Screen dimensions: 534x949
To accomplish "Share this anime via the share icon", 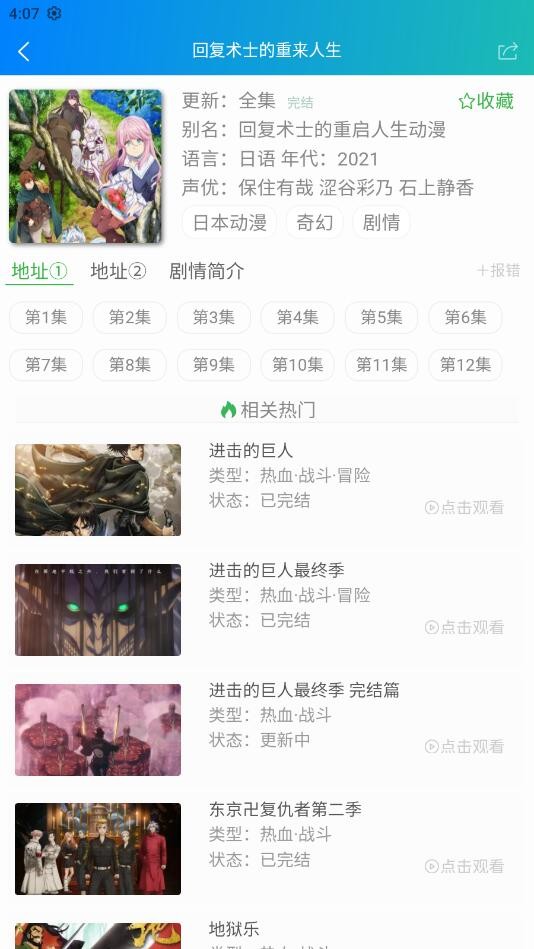I will click(507, 51).
